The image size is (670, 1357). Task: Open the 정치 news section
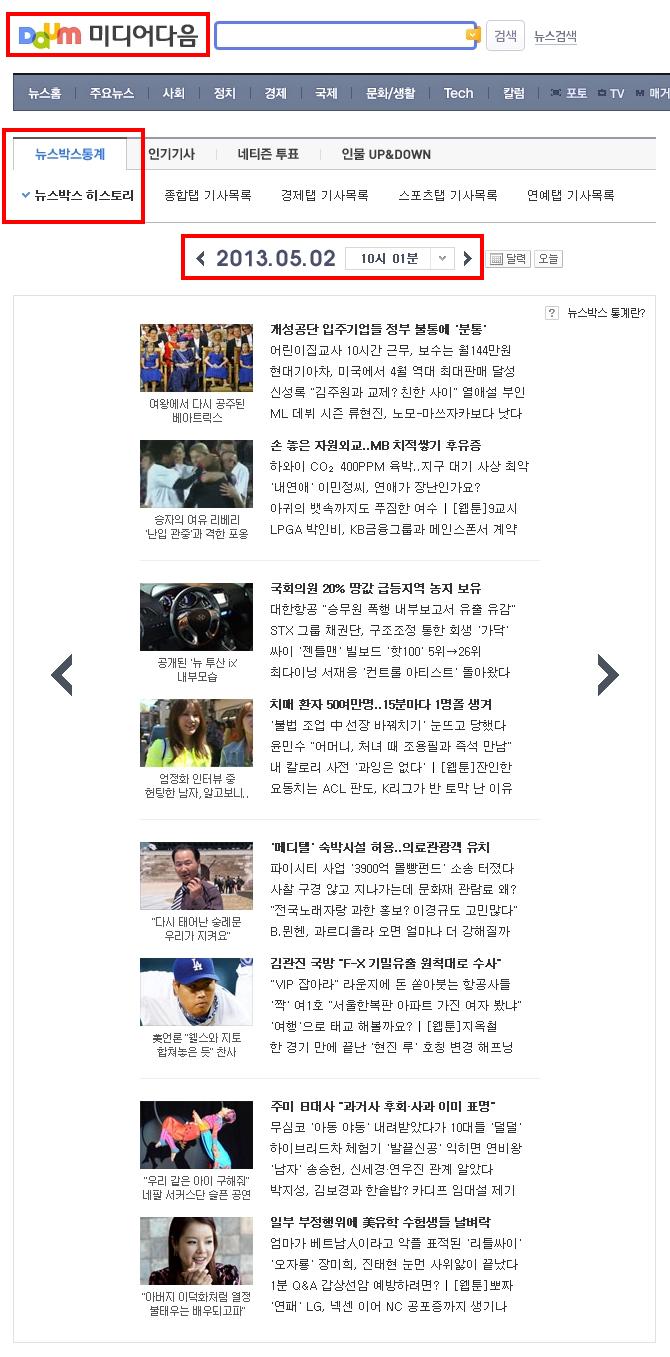225,93
